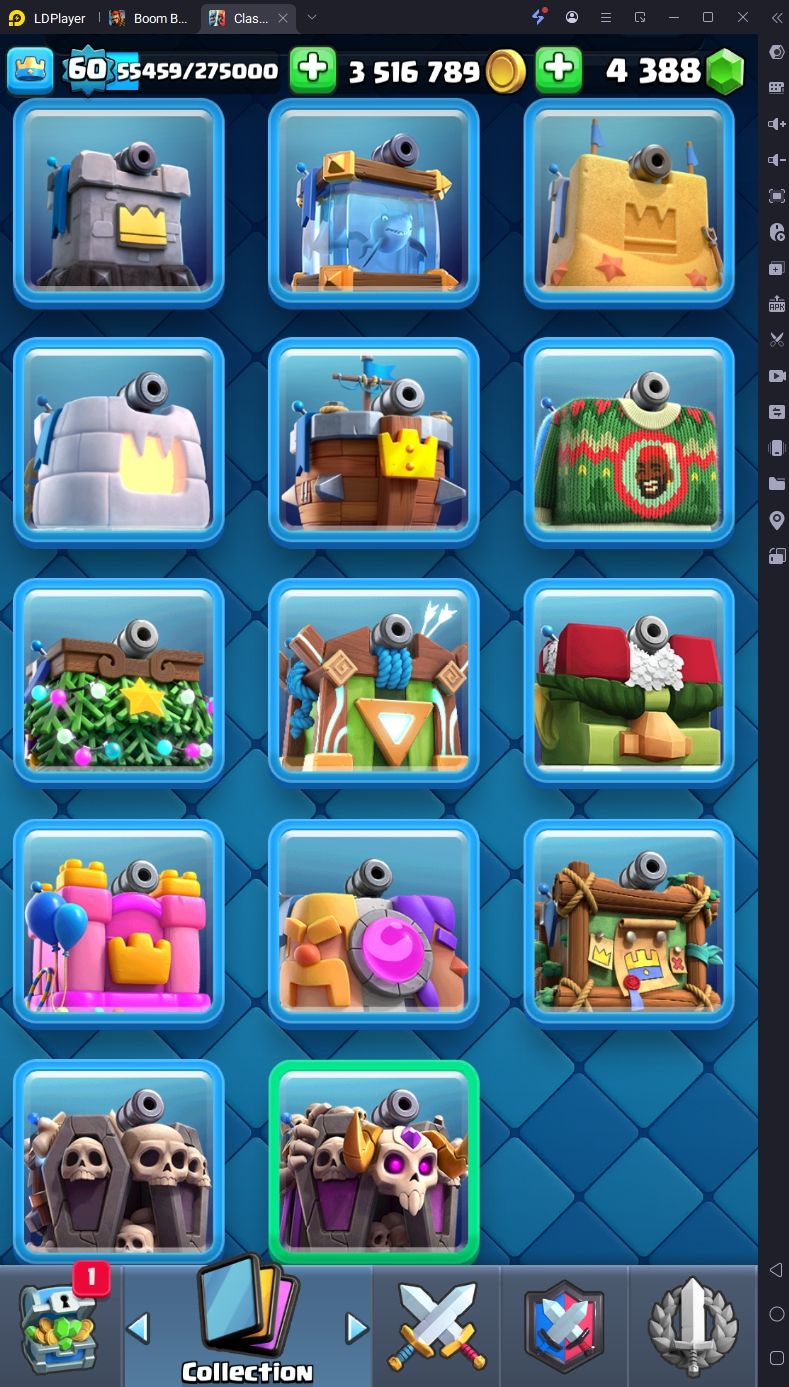The width and height of the screenshot is (789, 1387).
Task: Select the default stone King Tower skin
Action: (118, 203)
